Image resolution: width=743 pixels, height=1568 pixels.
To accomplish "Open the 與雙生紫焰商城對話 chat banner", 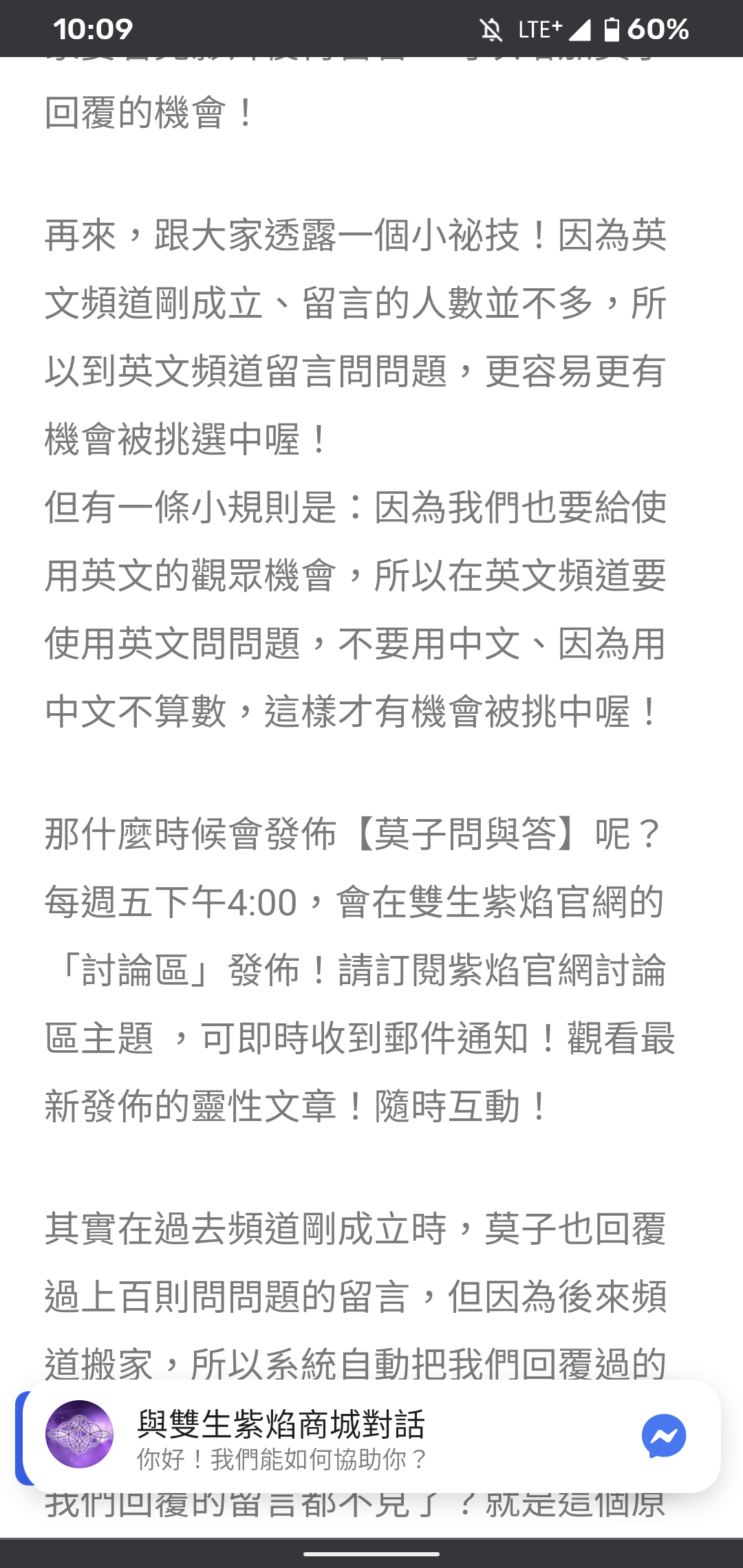I will (371, 1436).
